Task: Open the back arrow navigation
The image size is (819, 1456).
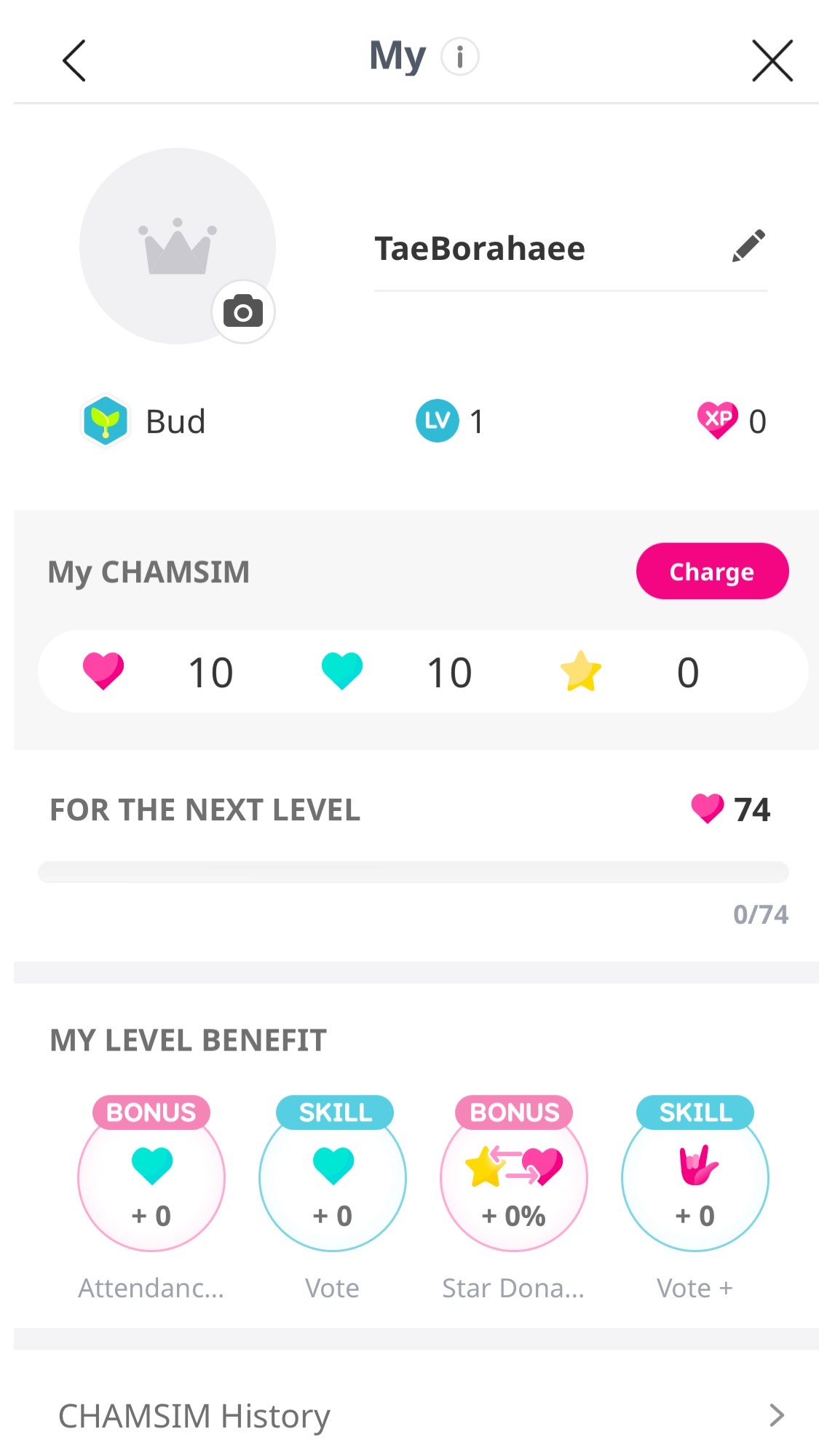Action: point(75,60)
